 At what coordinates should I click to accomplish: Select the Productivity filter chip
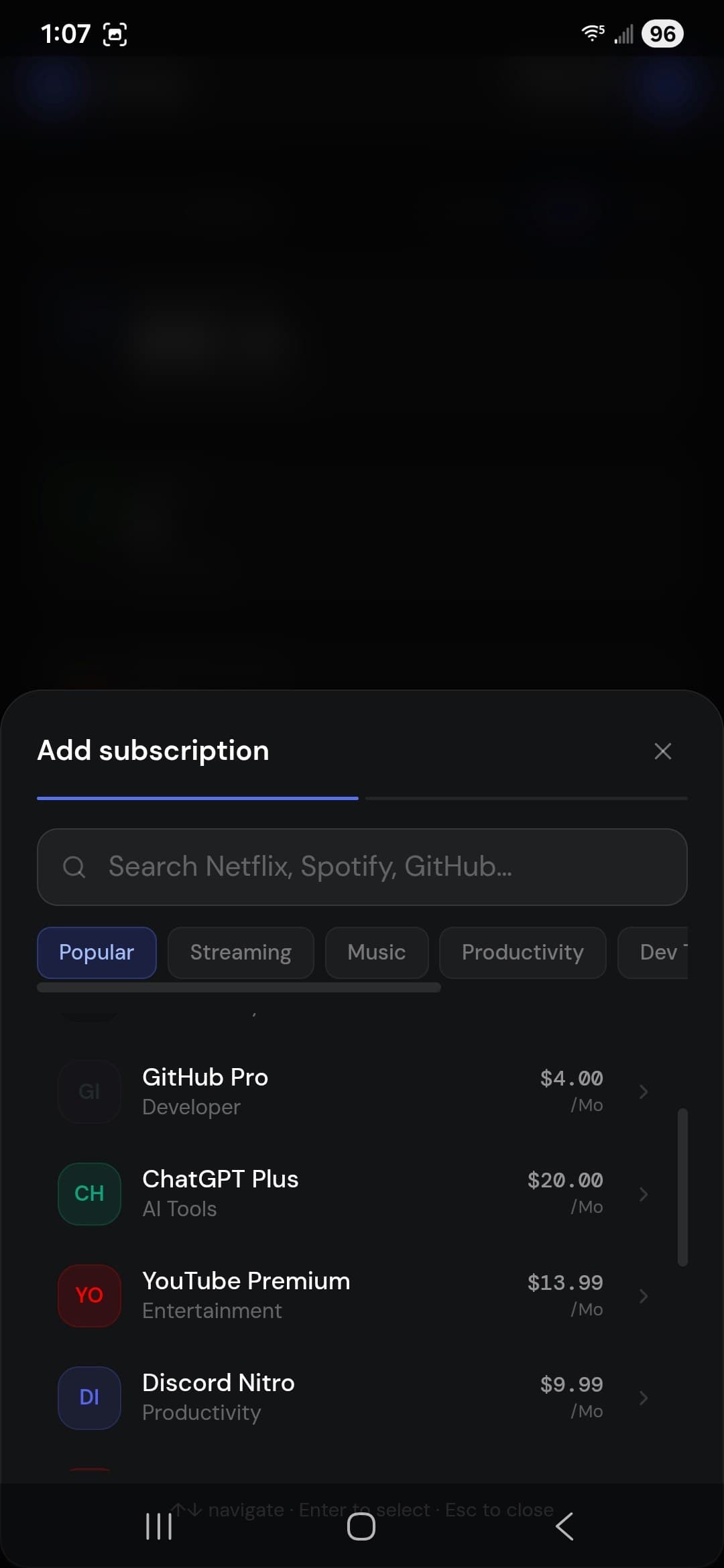point(522,952)
